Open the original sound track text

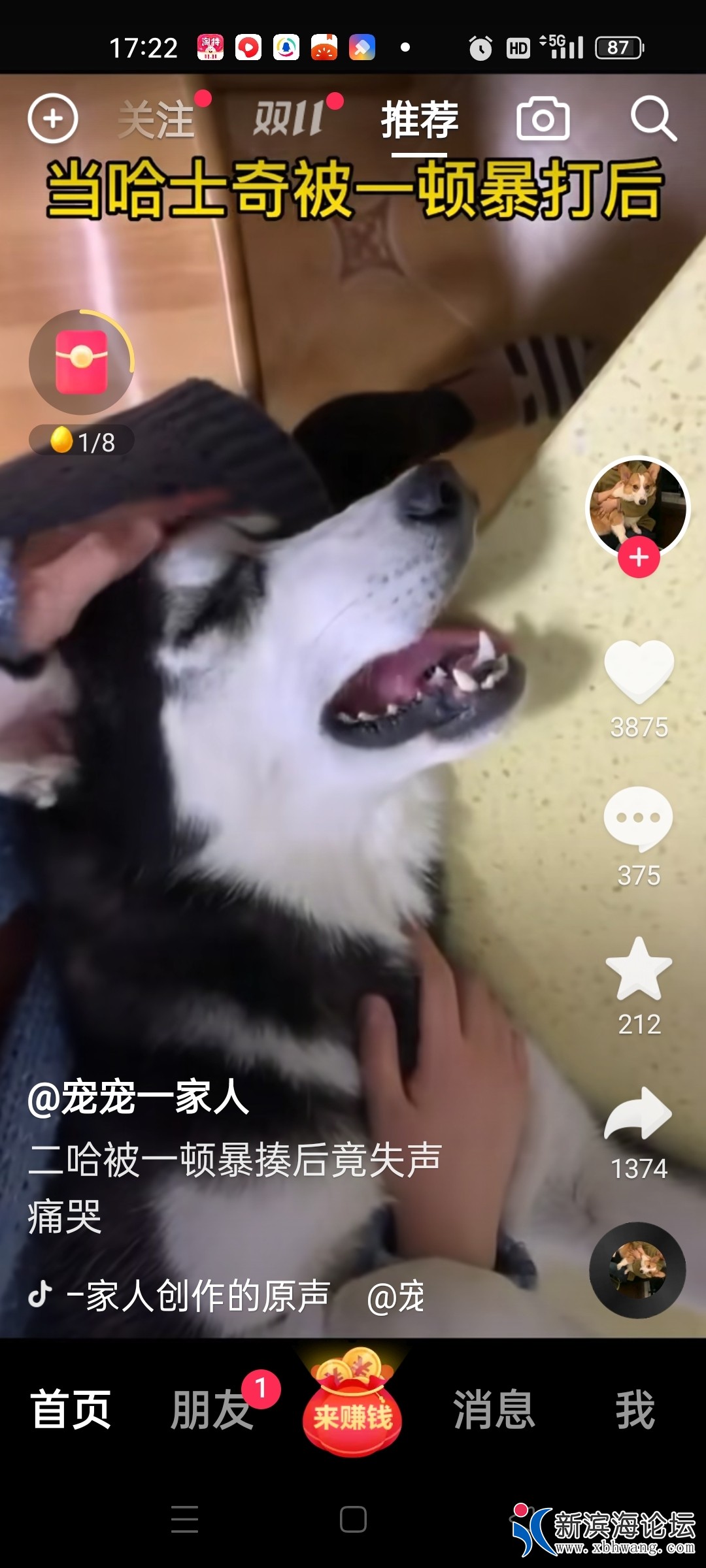coord(196,1296)
